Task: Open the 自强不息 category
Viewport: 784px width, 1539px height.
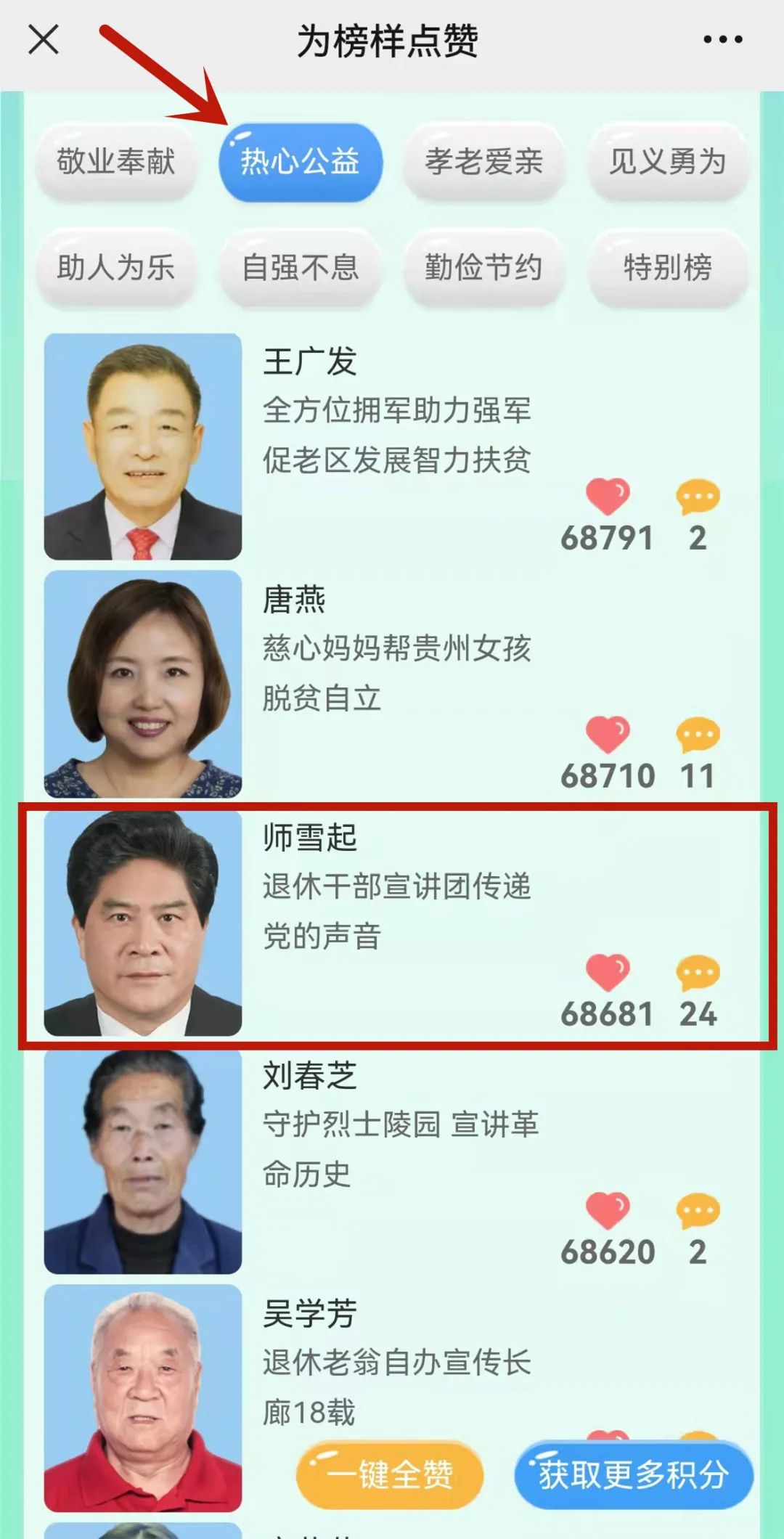Action: 301,269
